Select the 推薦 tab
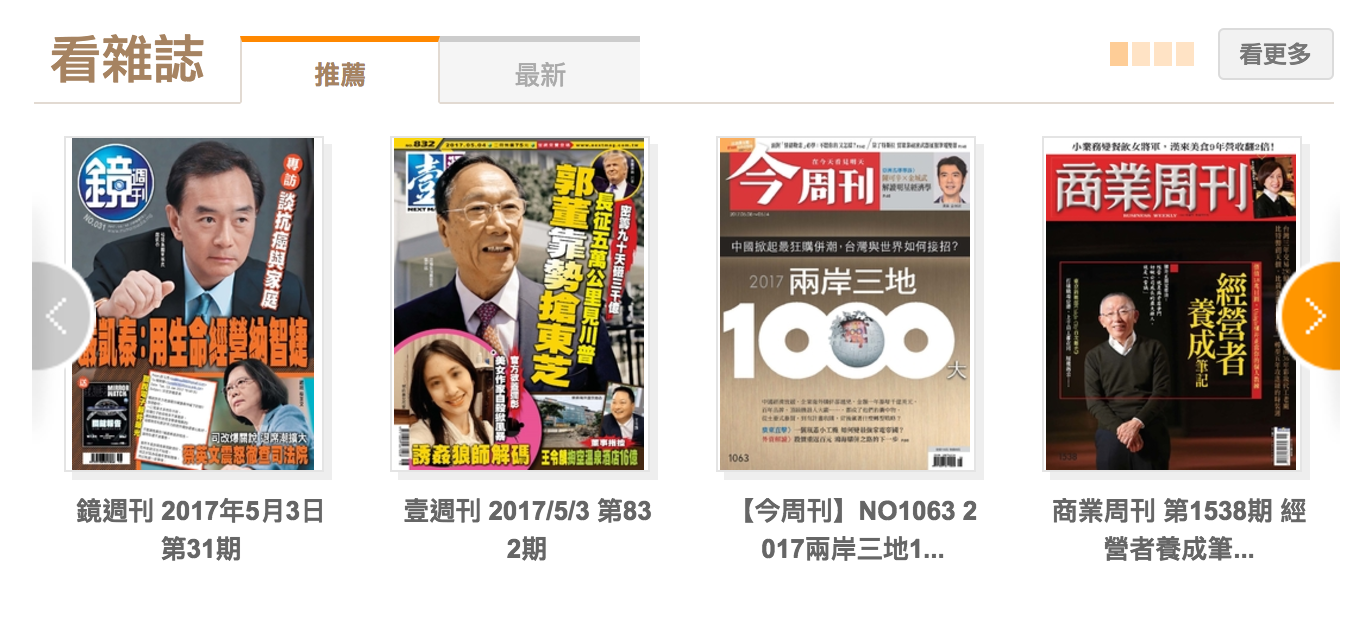 tap(340, 74)
